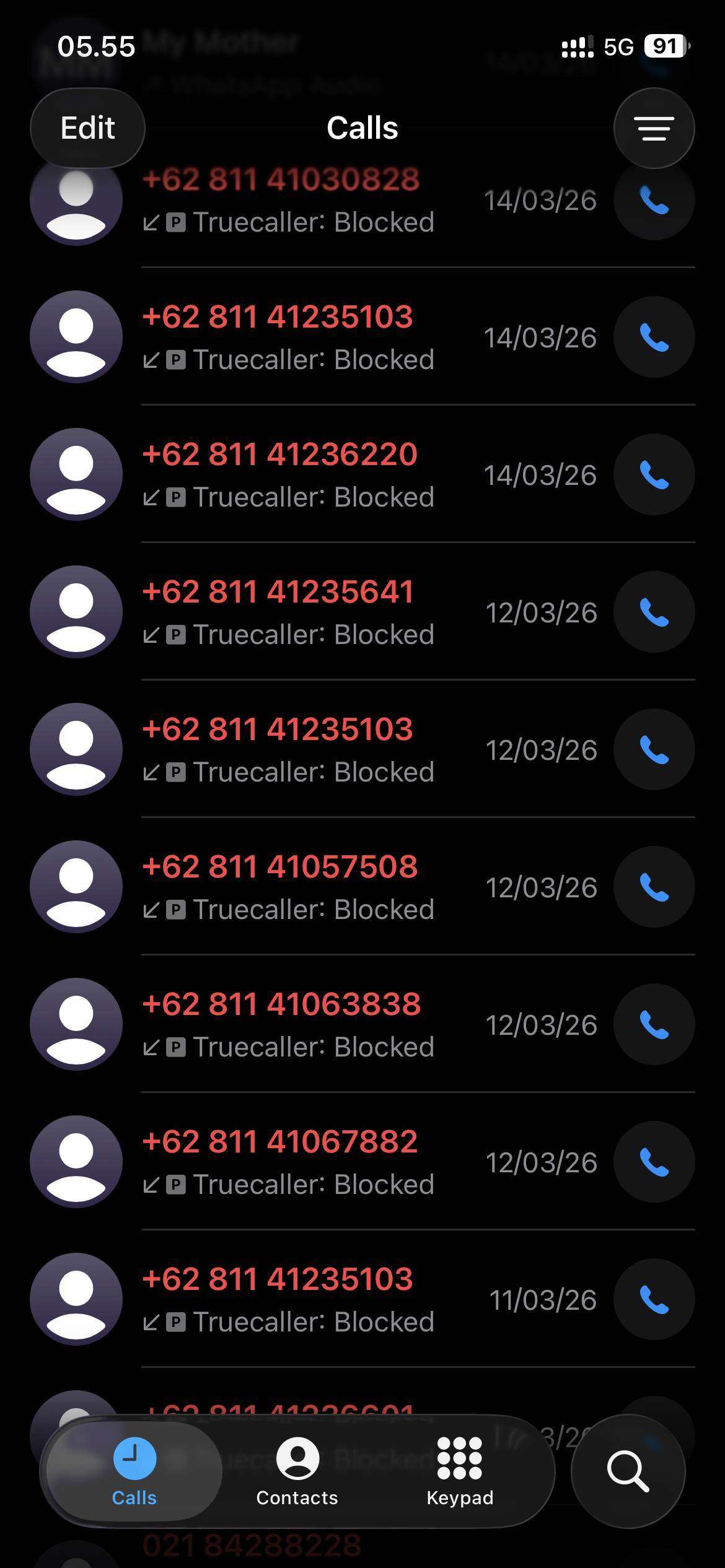Call back +62 811 41236220 with phone icon
Viewport: 725px width, 1568px height.
point(654,475)
